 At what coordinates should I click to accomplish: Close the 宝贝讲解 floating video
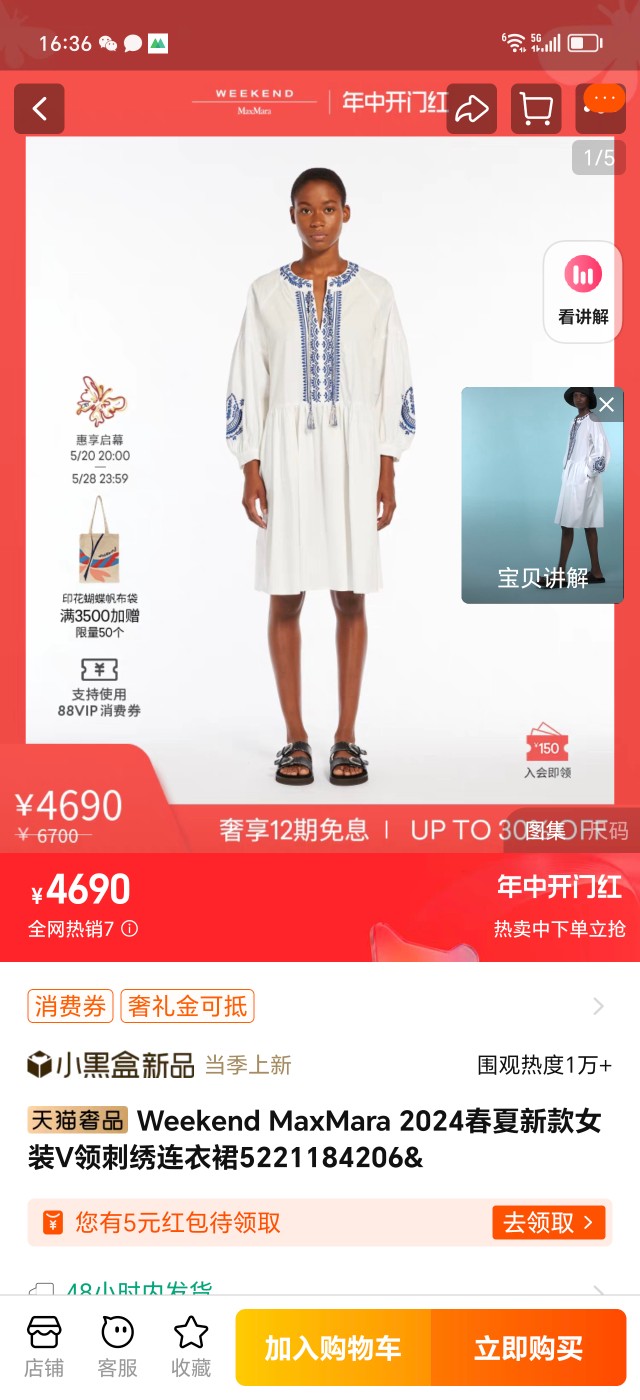[x=607, y=405]
